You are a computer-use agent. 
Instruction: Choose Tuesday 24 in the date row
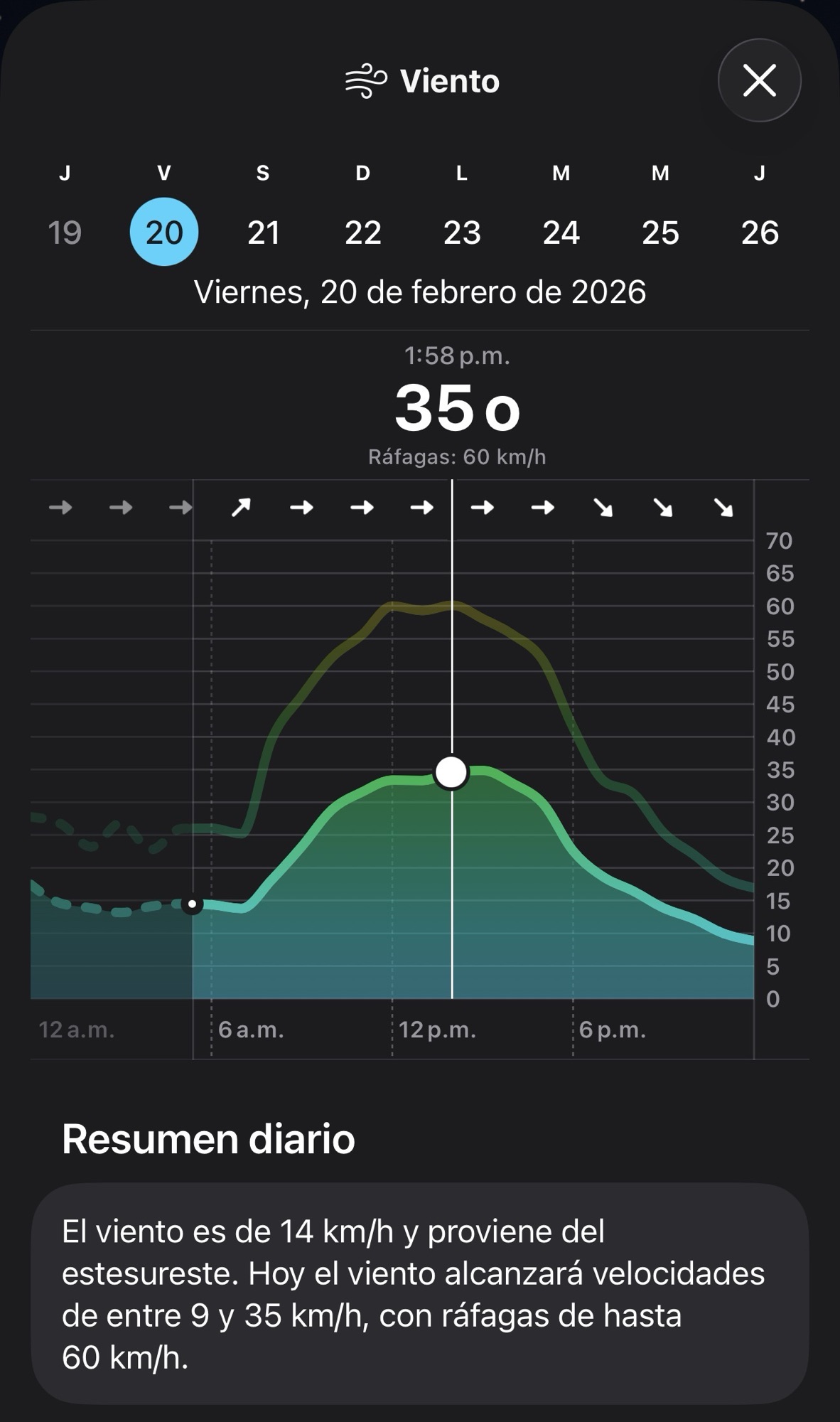coord(561,232)
